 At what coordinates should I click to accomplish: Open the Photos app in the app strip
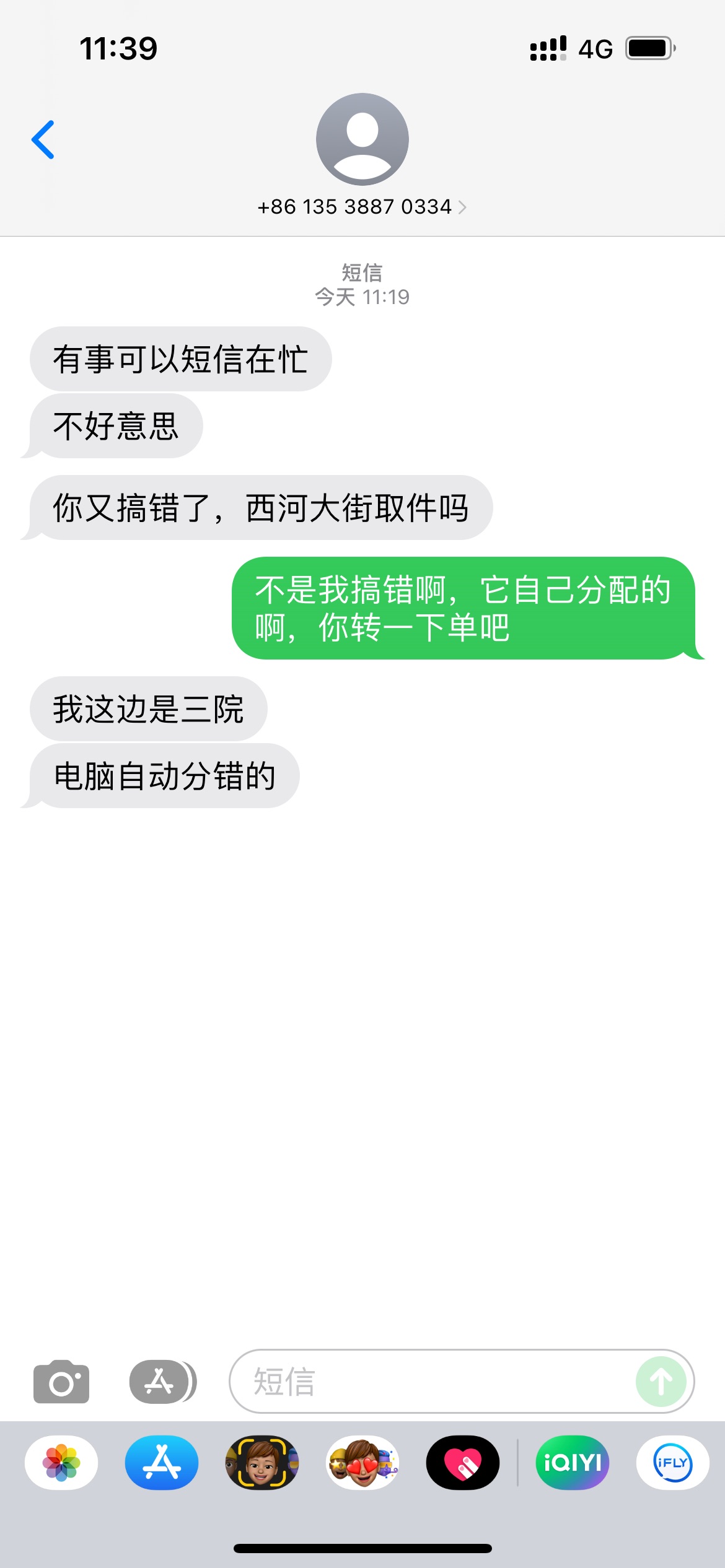coord(61,1463)
